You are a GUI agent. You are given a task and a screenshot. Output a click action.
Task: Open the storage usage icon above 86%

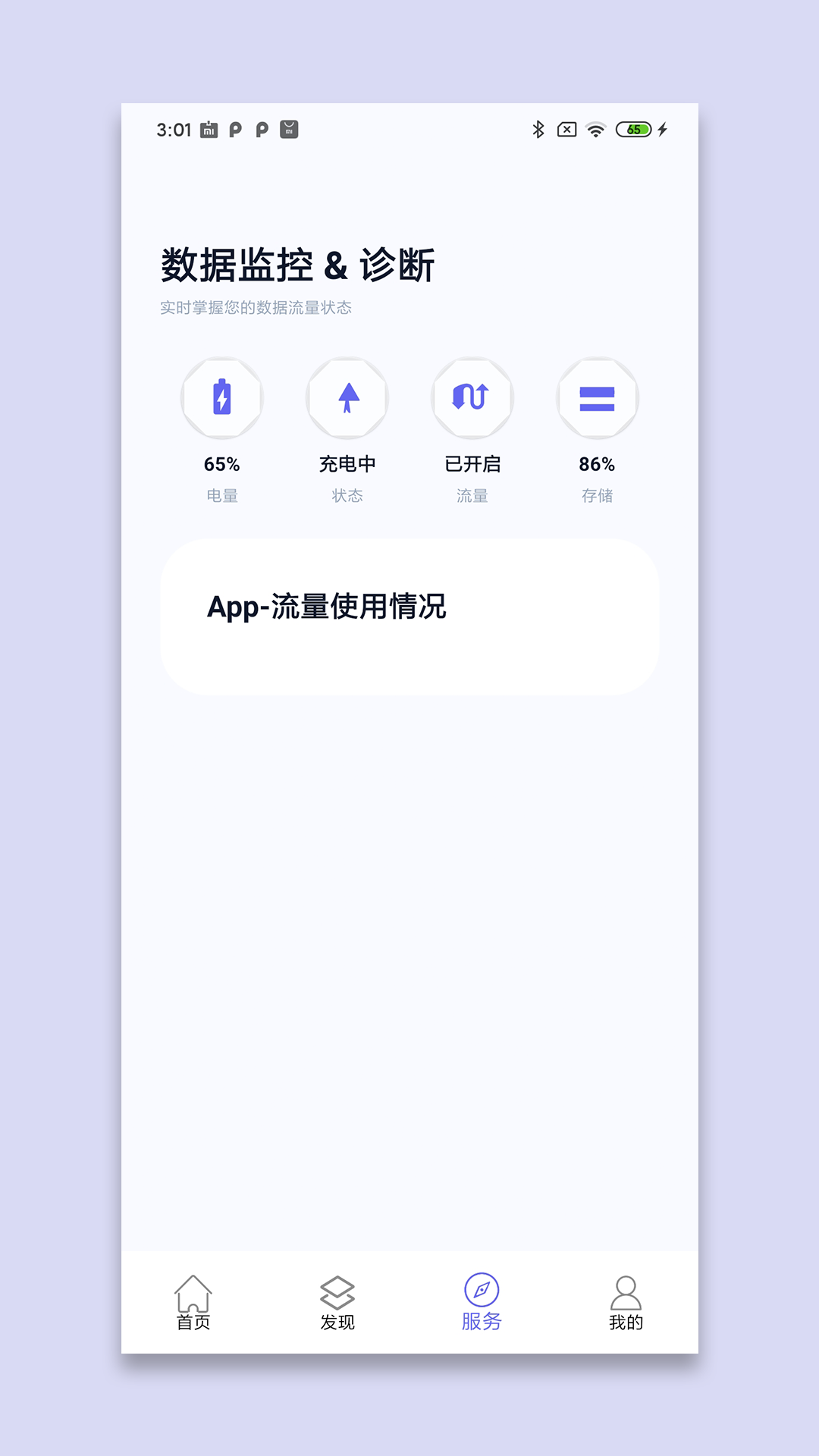(598, 397)
